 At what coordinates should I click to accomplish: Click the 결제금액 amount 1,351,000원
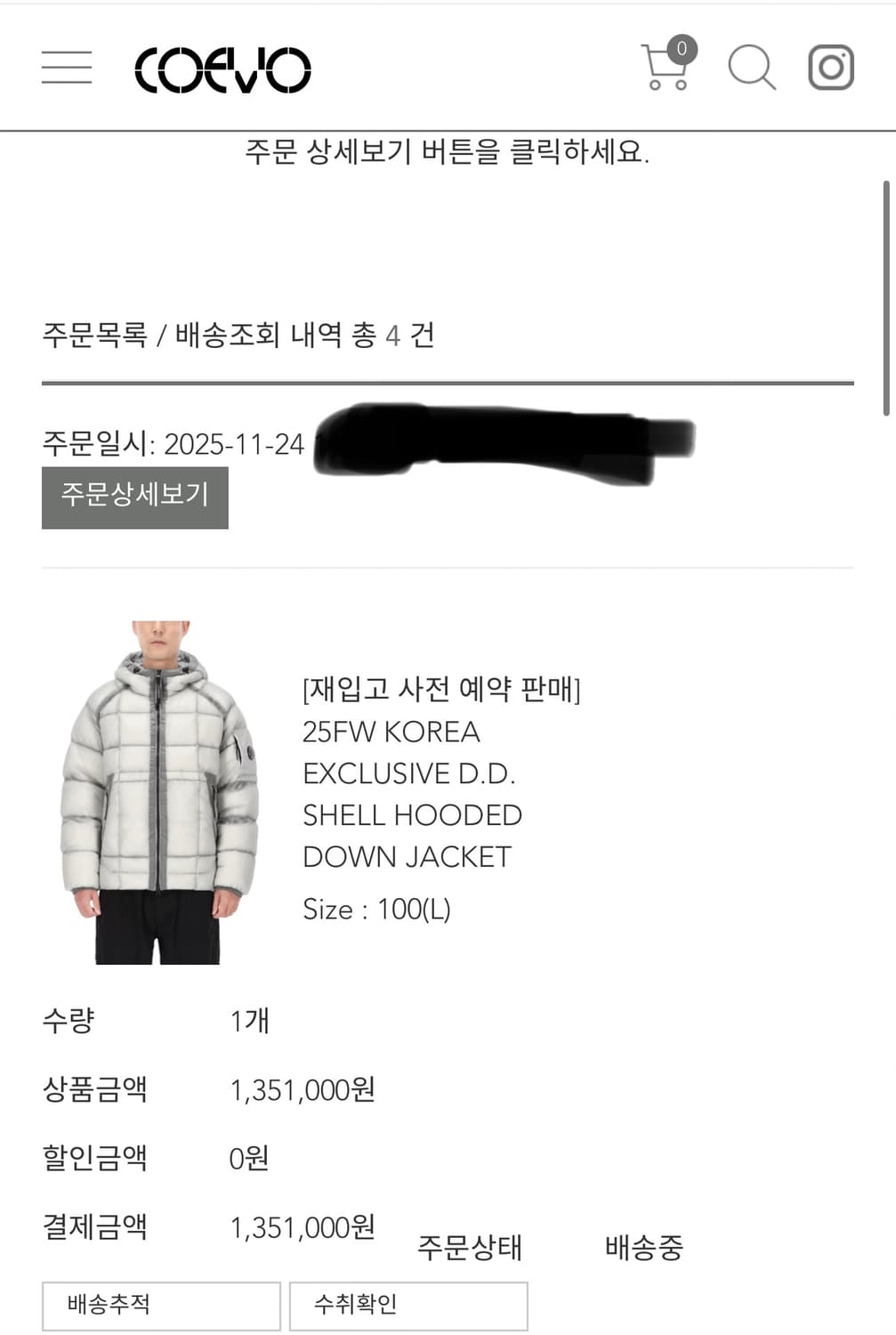(x=304, y=1228)
